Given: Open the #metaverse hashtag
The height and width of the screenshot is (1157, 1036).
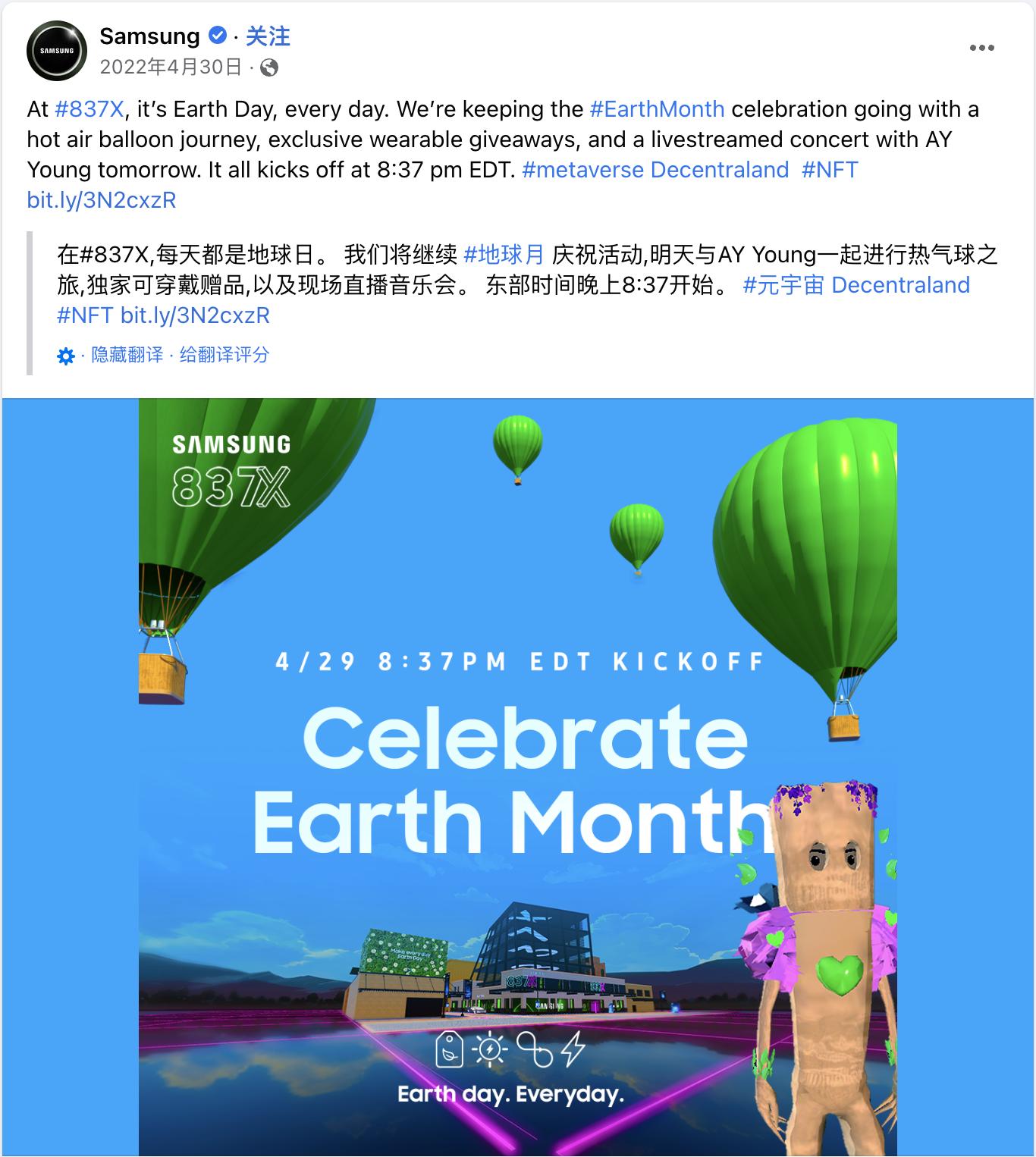Looking at the screenshot, I should [x=582, y=170].
